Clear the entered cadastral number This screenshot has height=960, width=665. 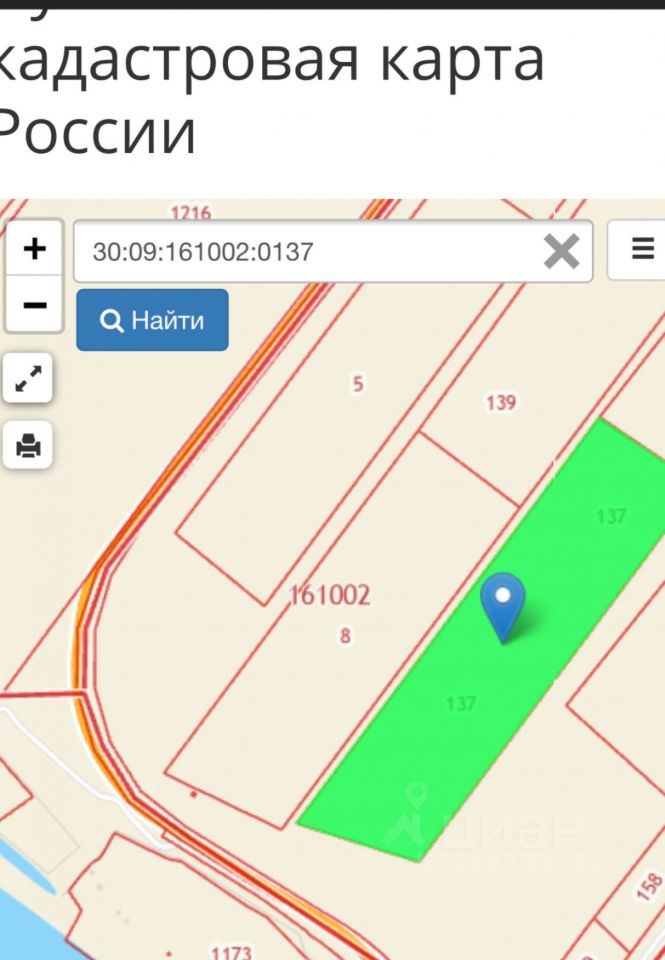coord(561,251)
